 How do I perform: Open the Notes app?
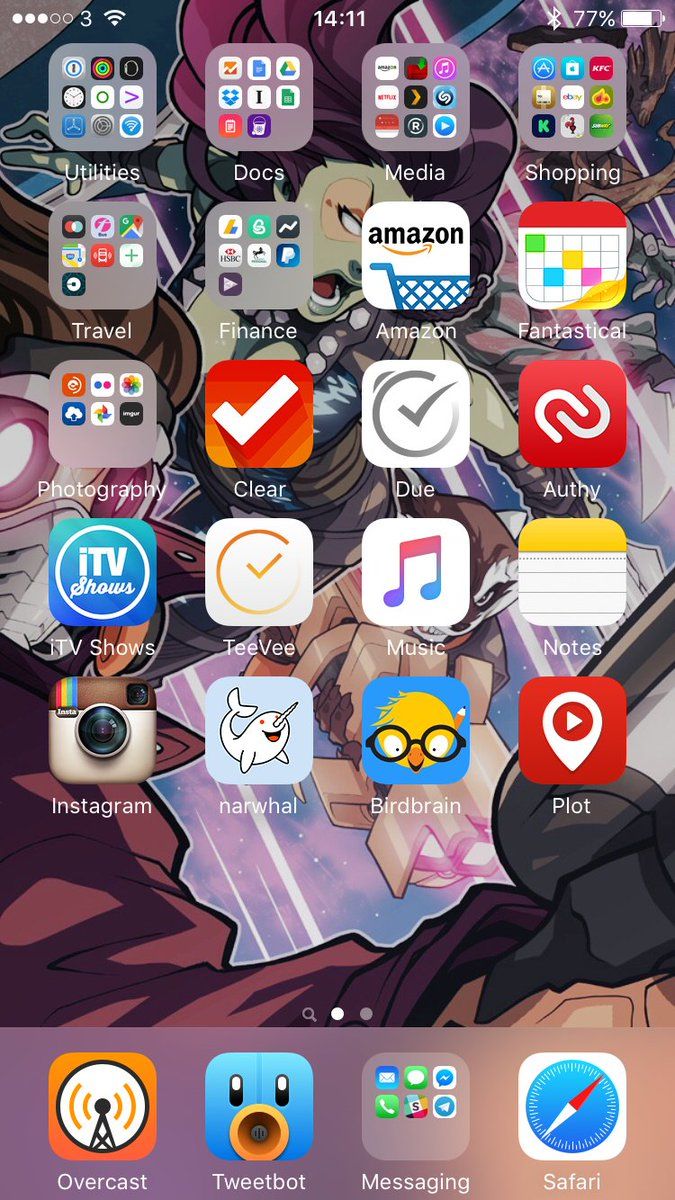pyautogui.click(x=572, y=572)
